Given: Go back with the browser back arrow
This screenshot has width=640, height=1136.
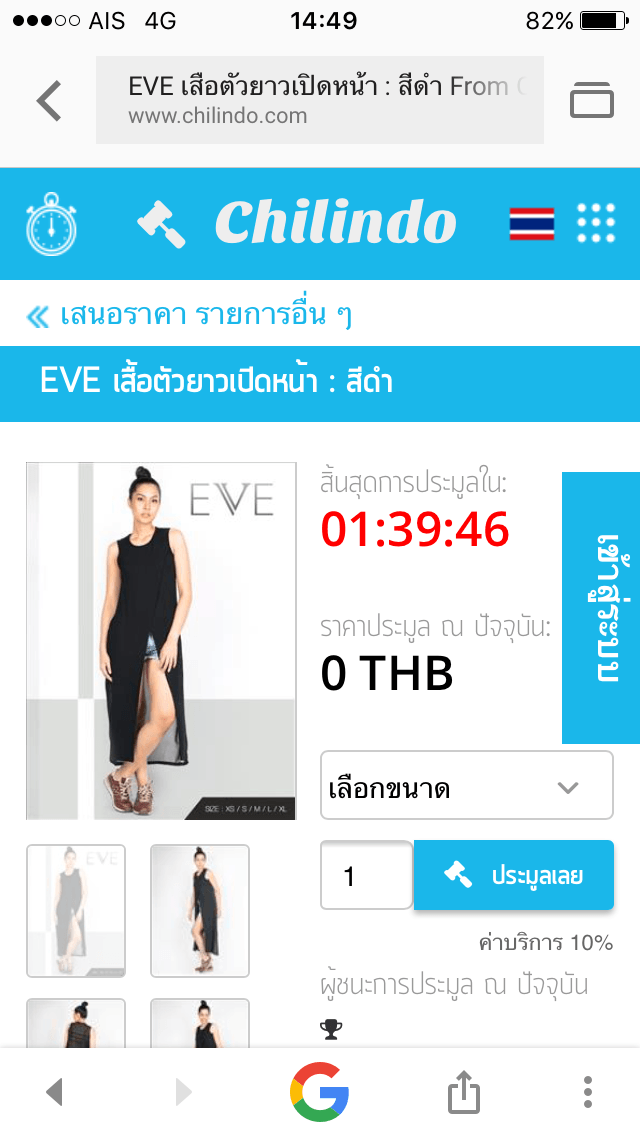Looking at the screenshot, I should tap(48, 101).
